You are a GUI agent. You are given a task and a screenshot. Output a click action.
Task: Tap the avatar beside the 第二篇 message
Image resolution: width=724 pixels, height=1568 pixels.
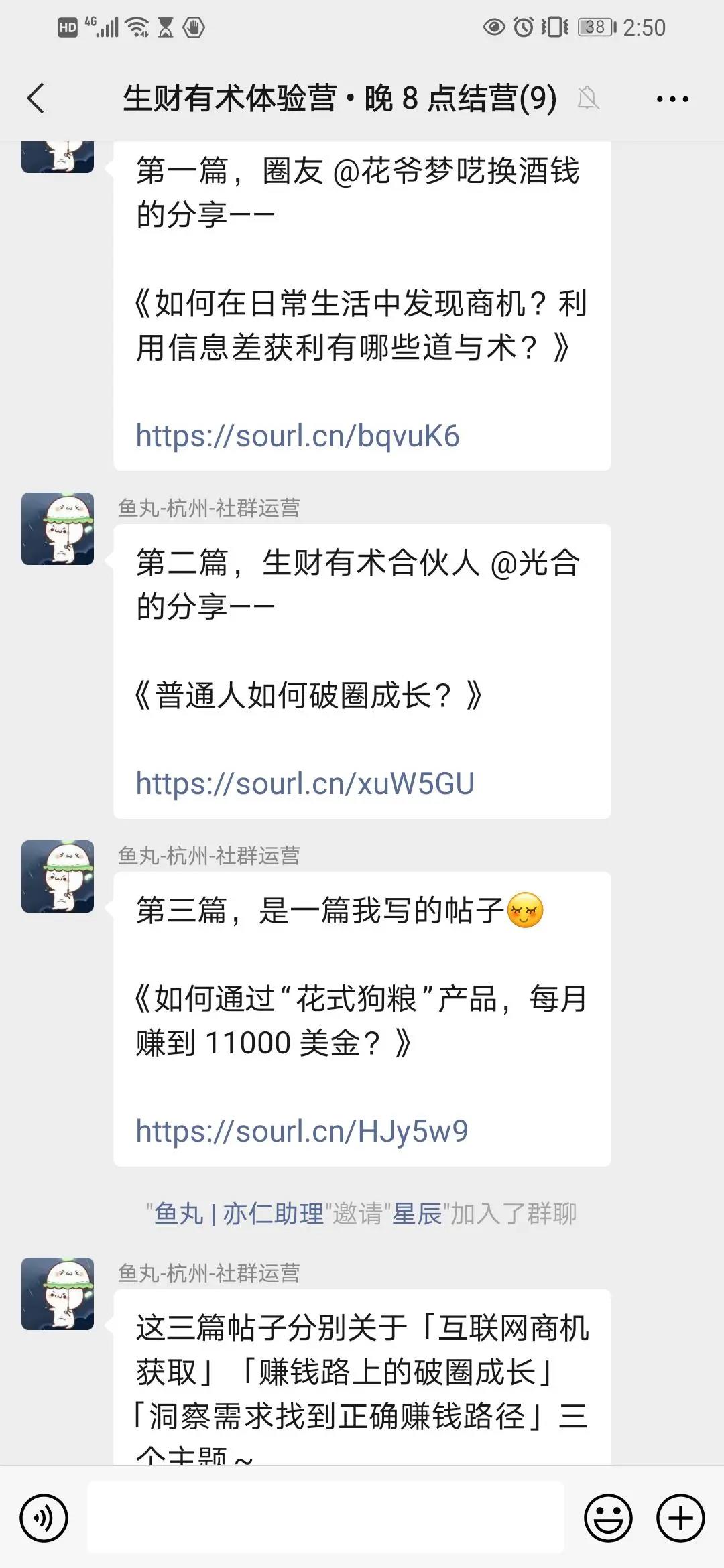tap(58, 529)
